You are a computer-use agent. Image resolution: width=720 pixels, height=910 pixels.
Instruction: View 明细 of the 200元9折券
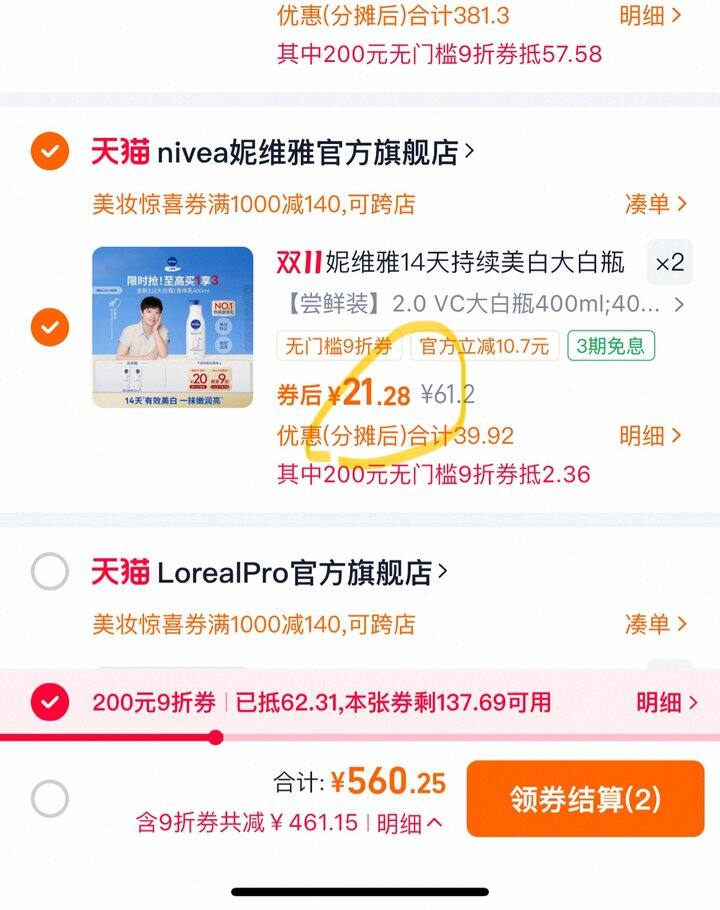point(667,702)
